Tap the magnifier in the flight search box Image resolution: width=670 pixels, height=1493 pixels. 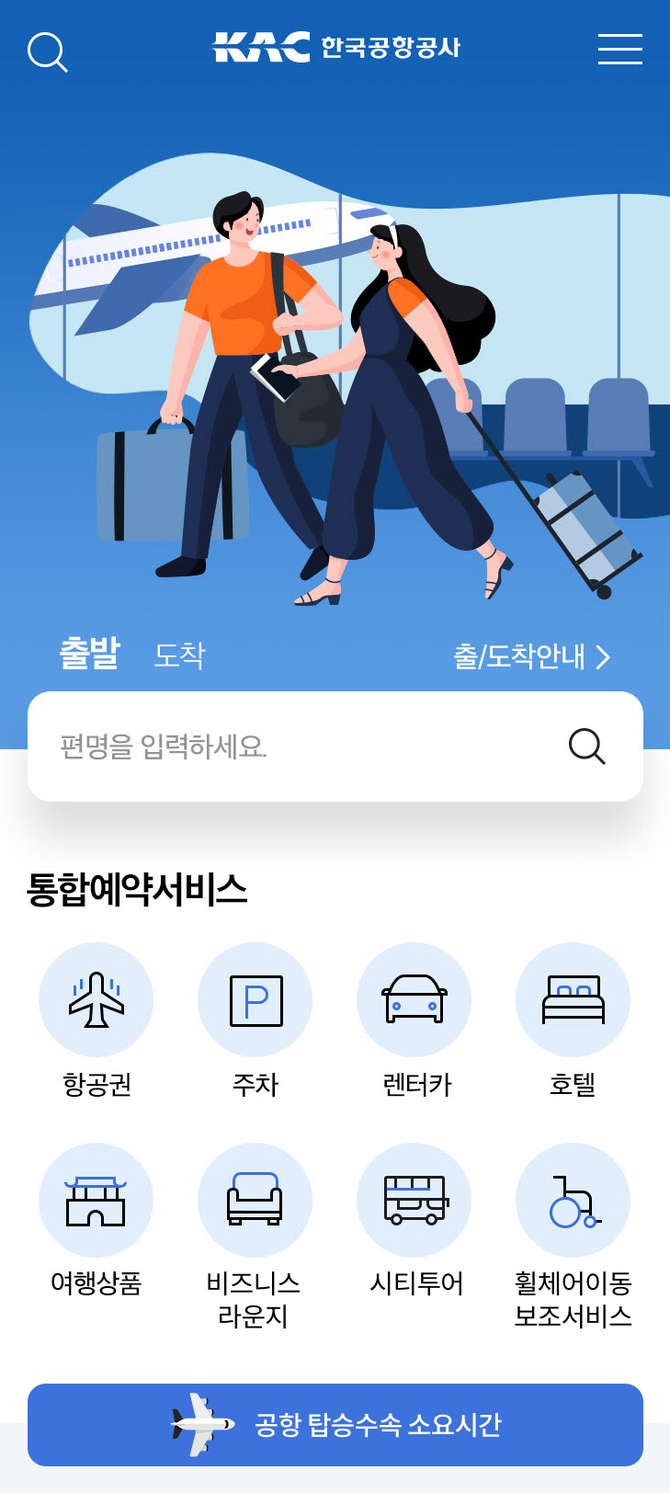587,746
